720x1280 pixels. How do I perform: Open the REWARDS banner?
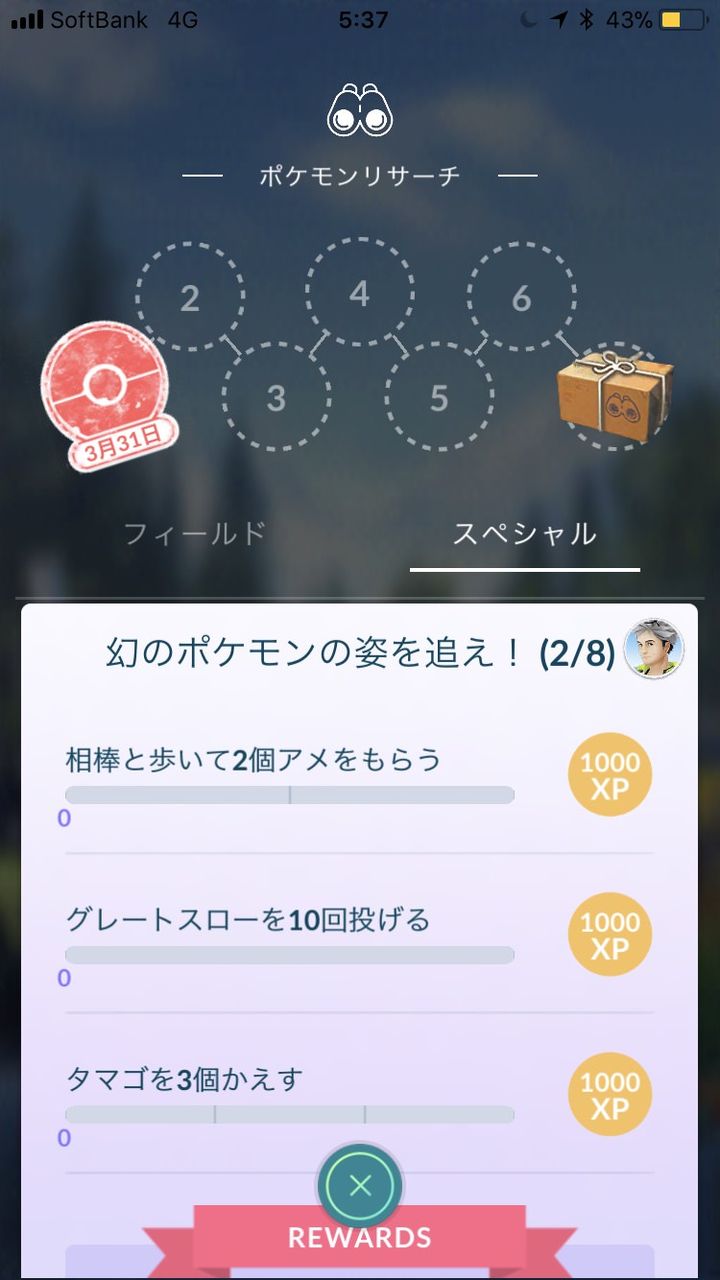coord(360,1238)
